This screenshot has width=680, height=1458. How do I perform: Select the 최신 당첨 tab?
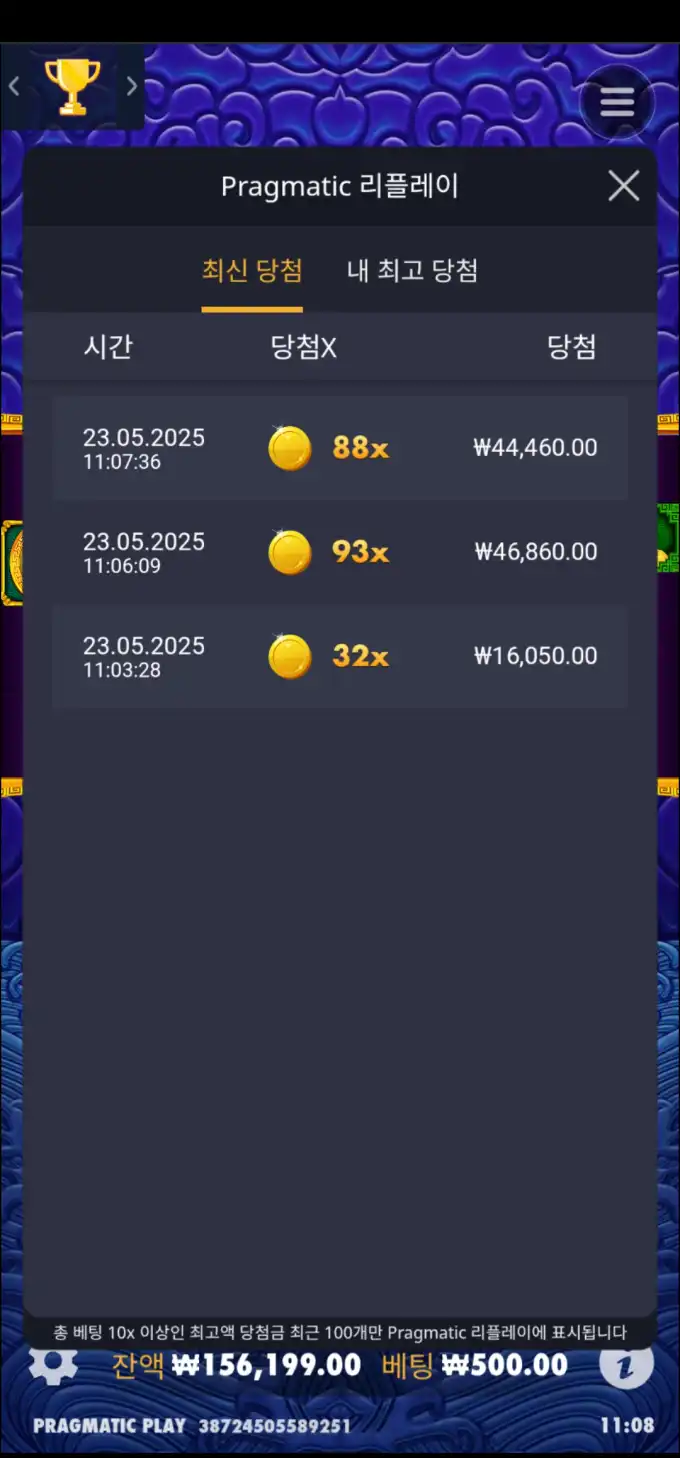[x=252, y=271]
